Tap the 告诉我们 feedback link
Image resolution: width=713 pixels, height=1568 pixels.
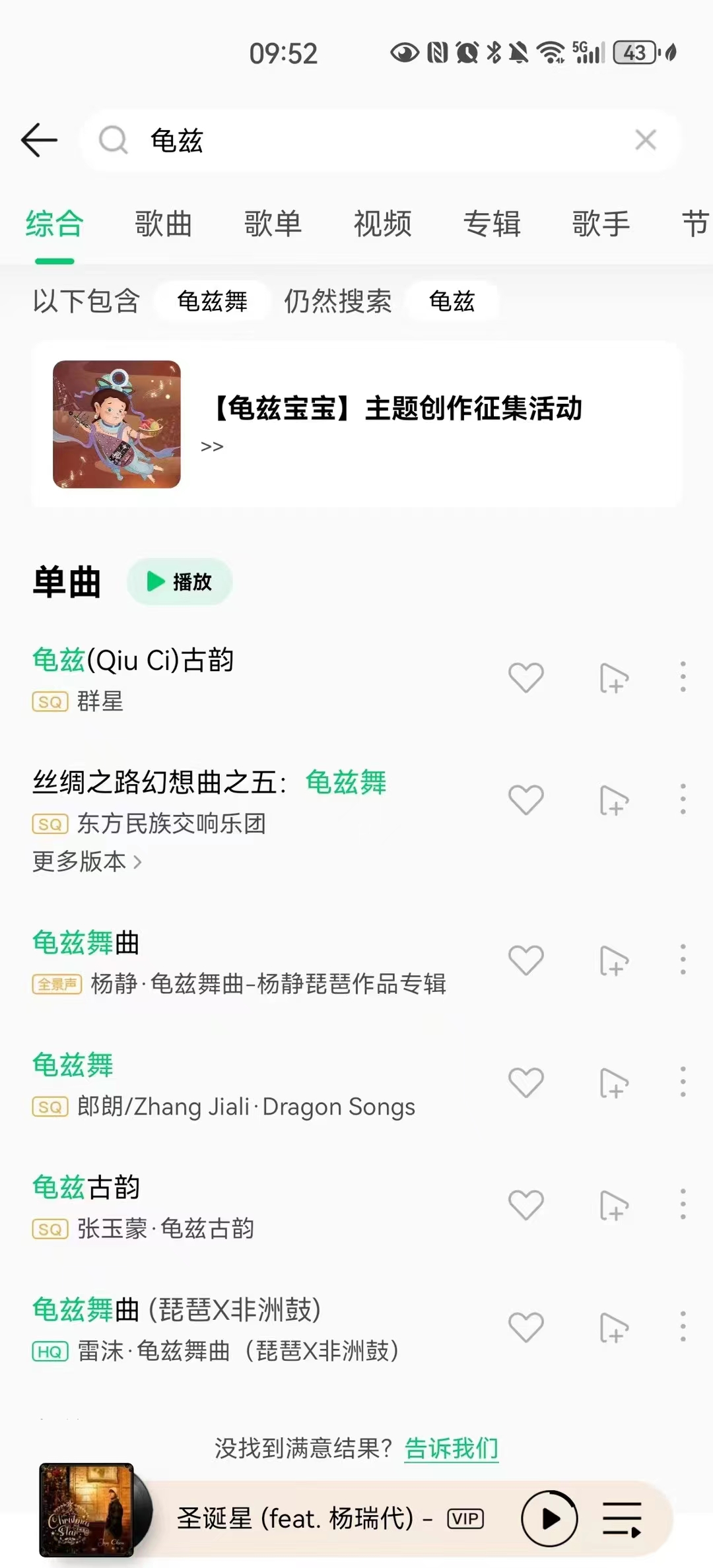point(452,1449)
